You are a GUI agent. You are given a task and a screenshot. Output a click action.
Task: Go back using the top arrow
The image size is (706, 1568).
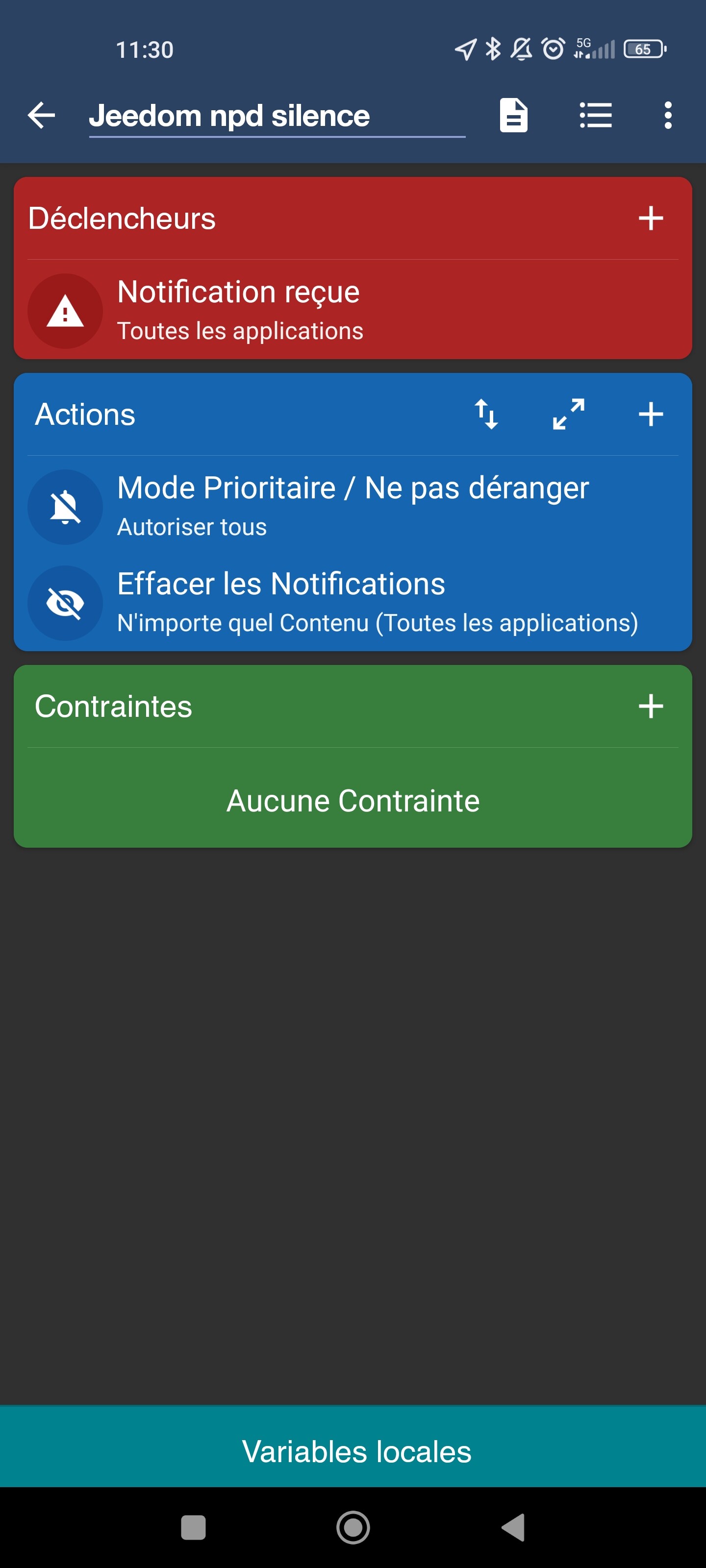tap(41, 115)
